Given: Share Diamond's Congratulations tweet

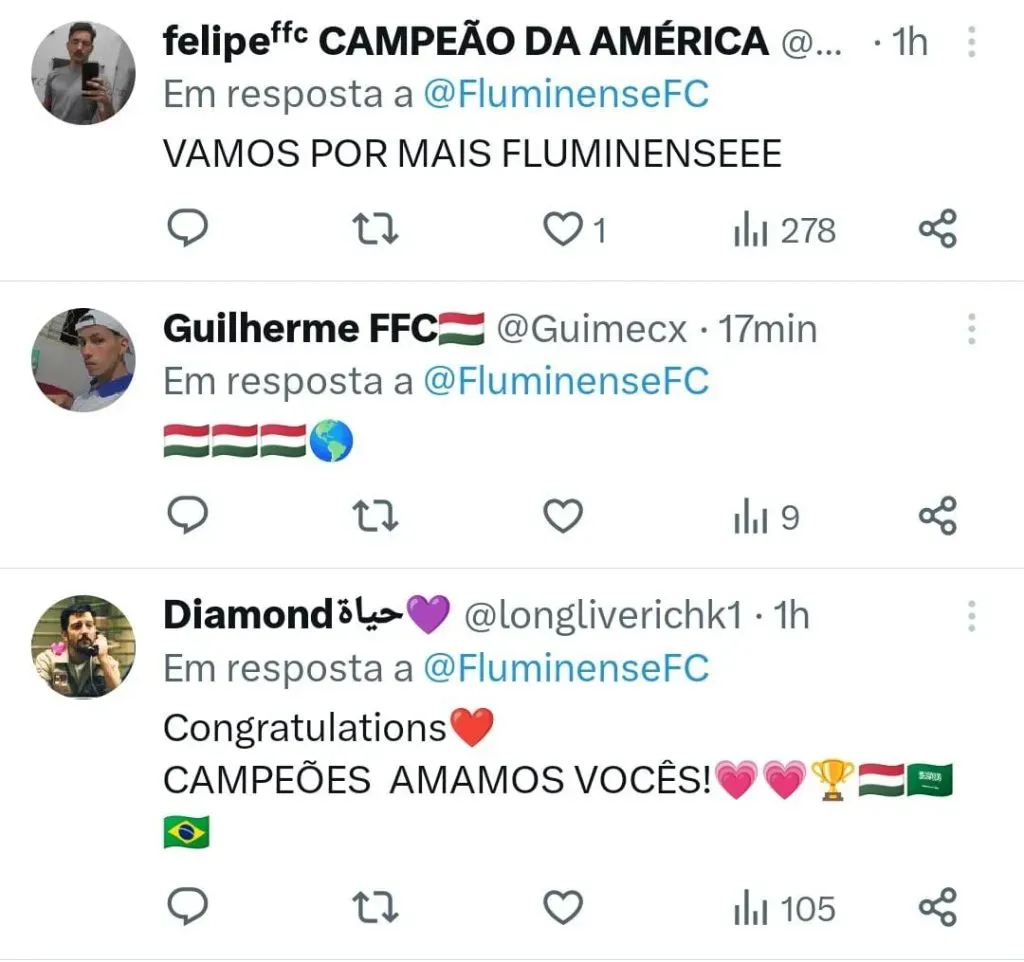Looking at the screenshot, I should (937, 907).
